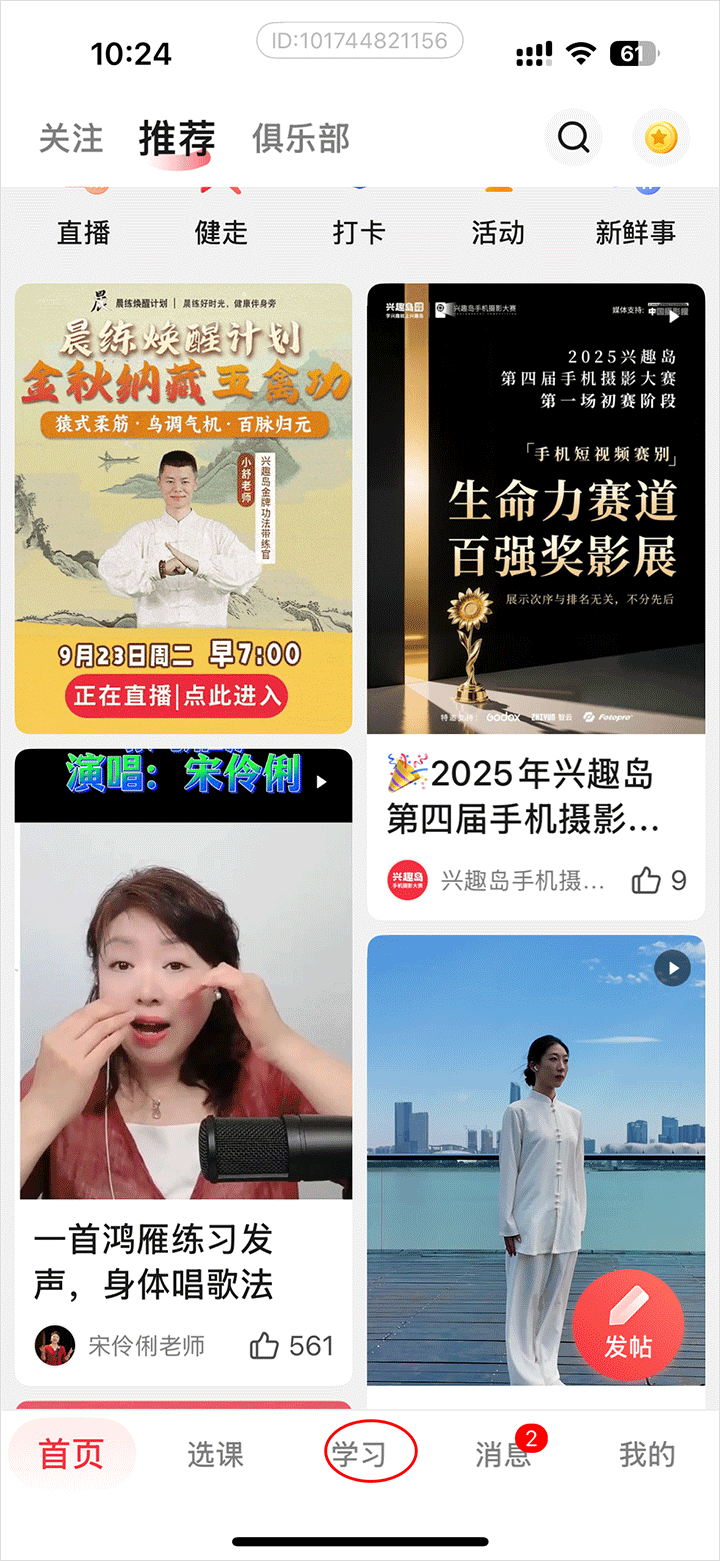This screenshot has width=720, height=1561.
Task: Switch to the 选课 tab
Action: coord(215,1455)
